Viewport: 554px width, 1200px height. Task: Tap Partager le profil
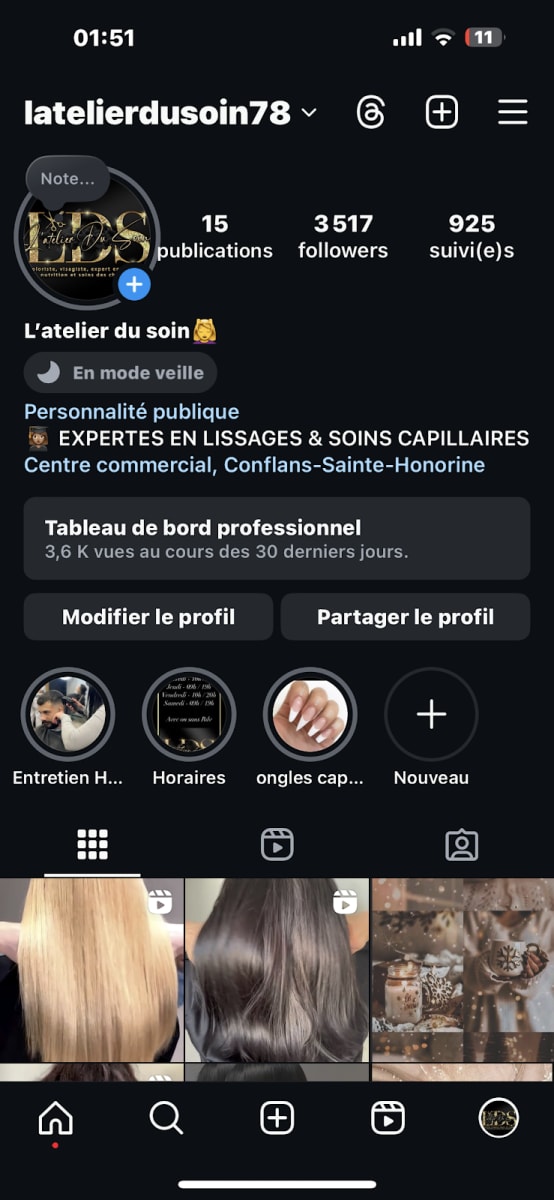tap(405, 617)
